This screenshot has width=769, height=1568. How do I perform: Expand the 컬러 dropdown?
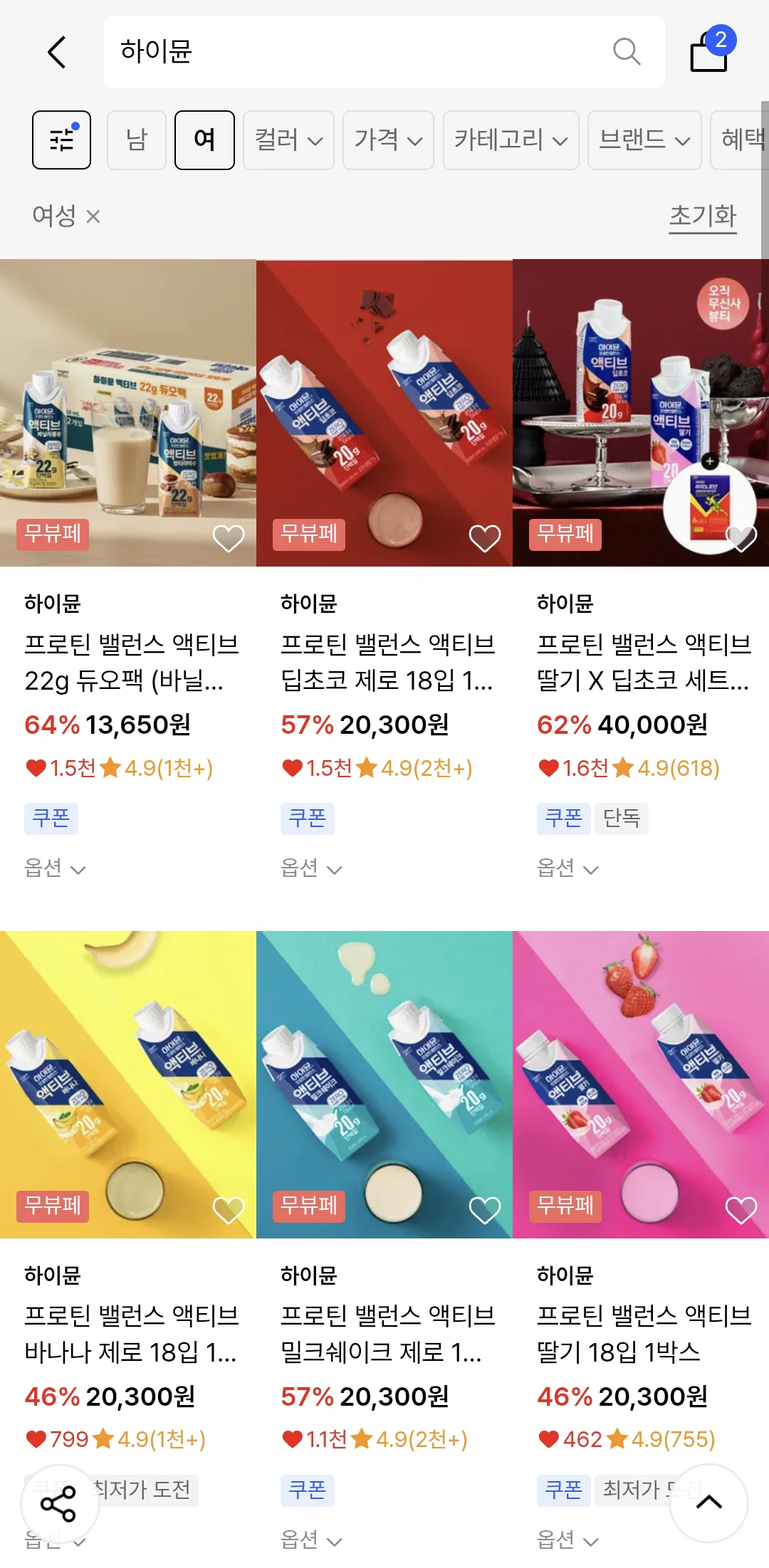288,140
